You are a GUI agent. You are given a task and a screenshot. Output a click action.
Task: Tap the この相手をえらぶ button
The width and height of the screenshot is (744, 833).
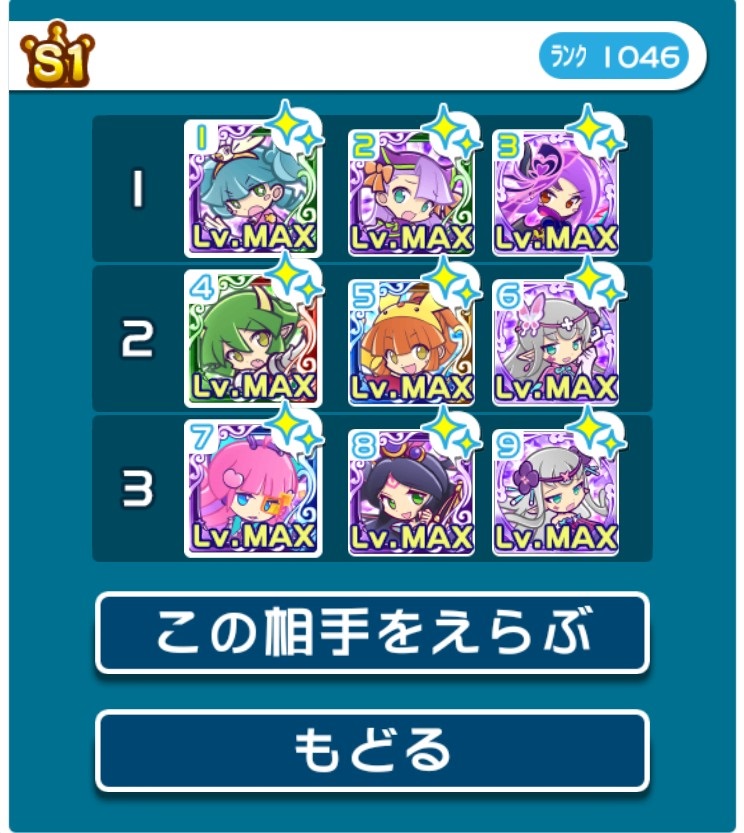(x=372, y=633)
